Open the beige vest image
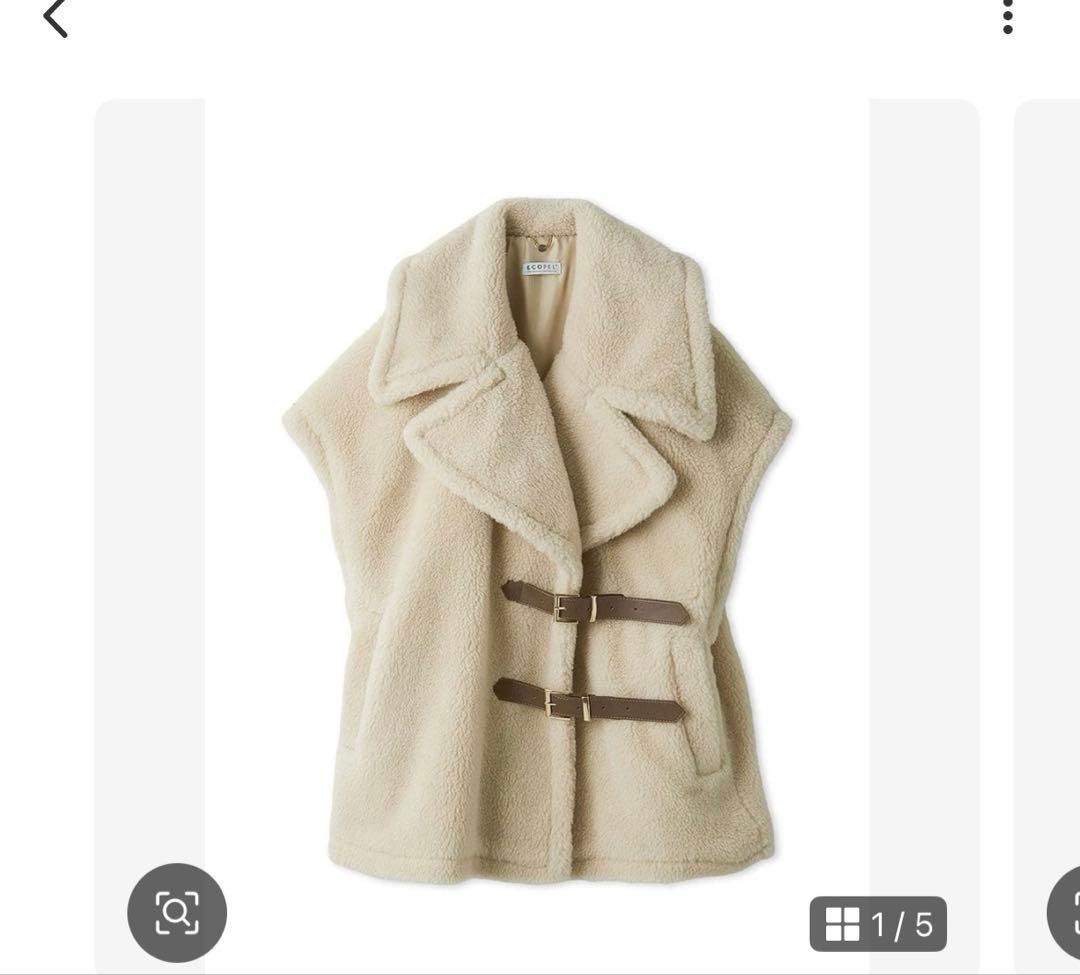This screenshot has width=1080, height=975. point(537,530)
